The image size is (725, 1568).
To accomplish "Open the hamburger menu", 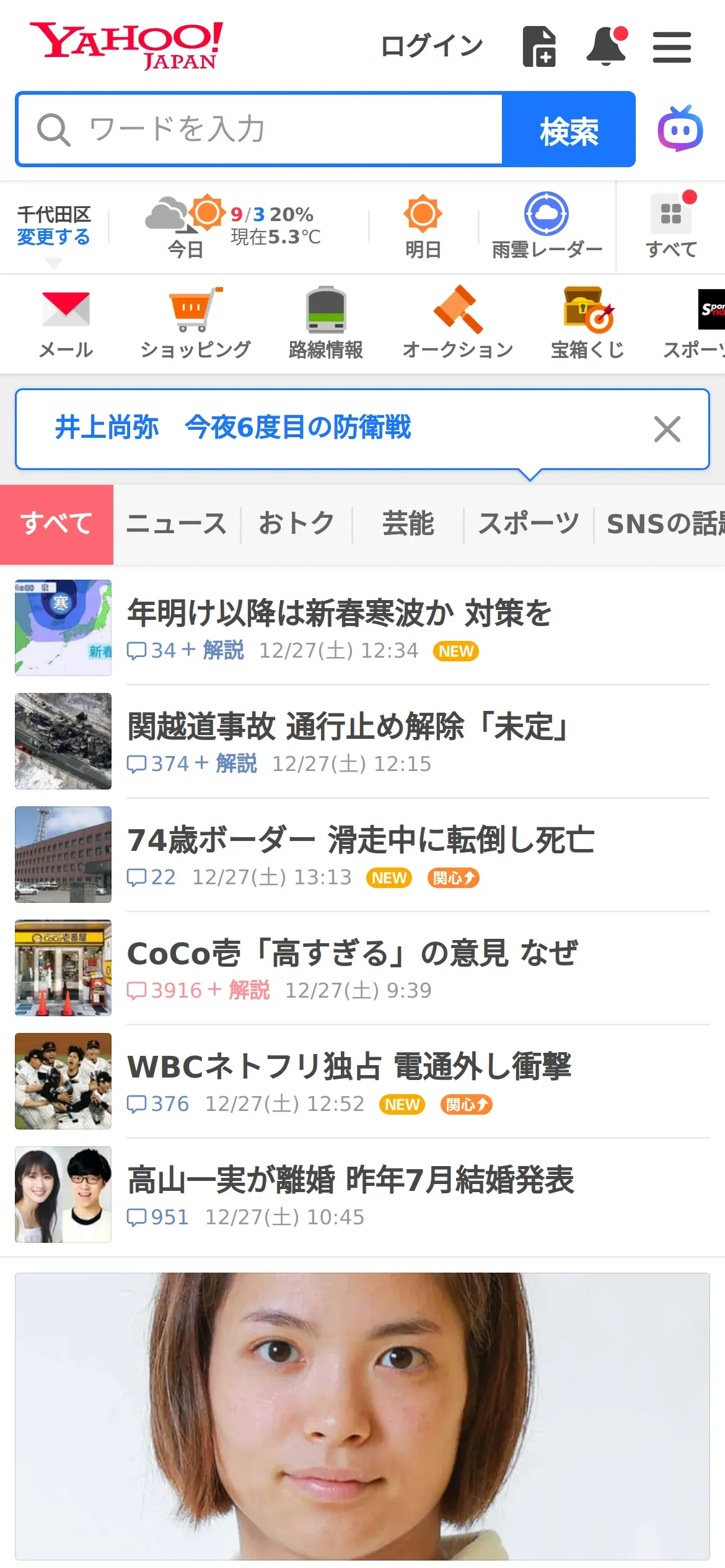I will pos(672,47).
